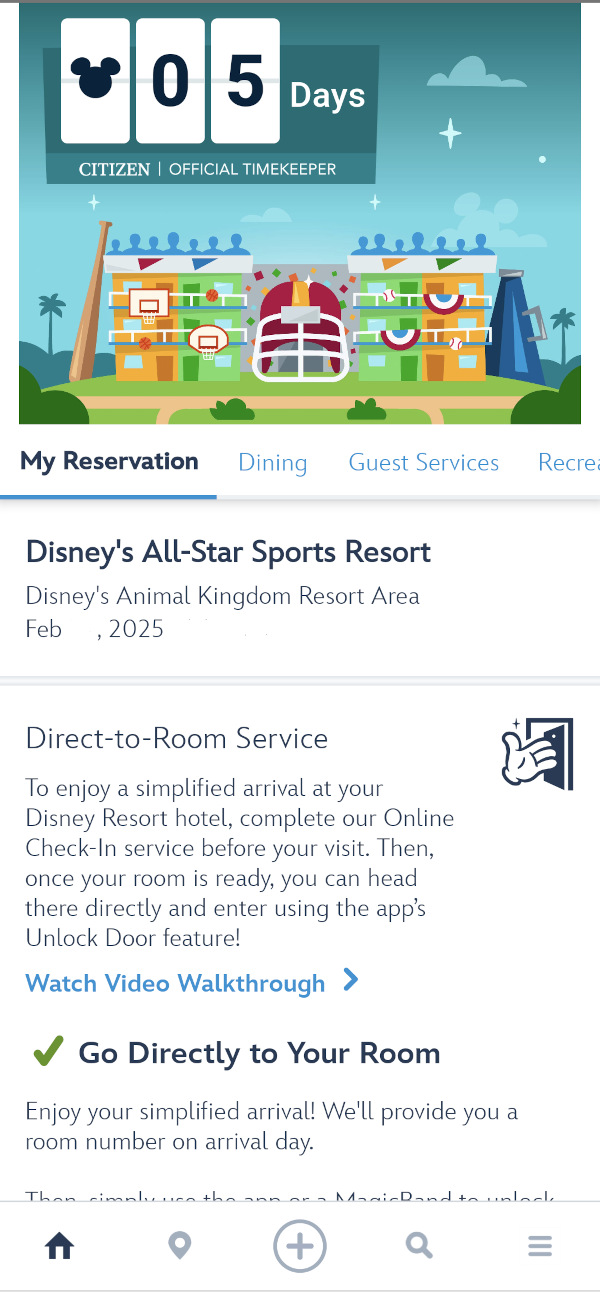Open the hamburger menu
Image resolution: width=600 pixels, height=1293 pixels.
(x=540, y=1246)
